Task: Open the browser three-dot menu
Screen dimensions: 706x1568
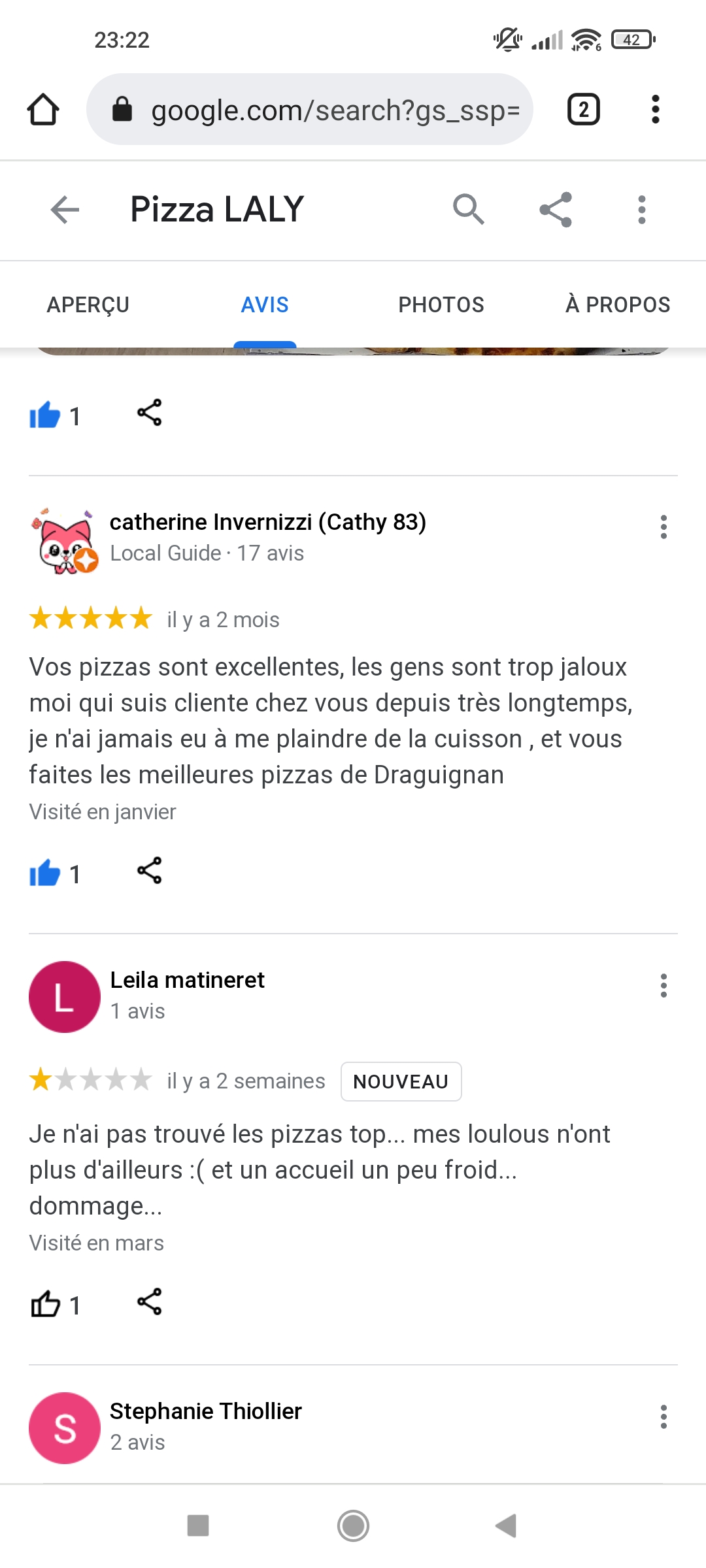Action: (655, 109)
